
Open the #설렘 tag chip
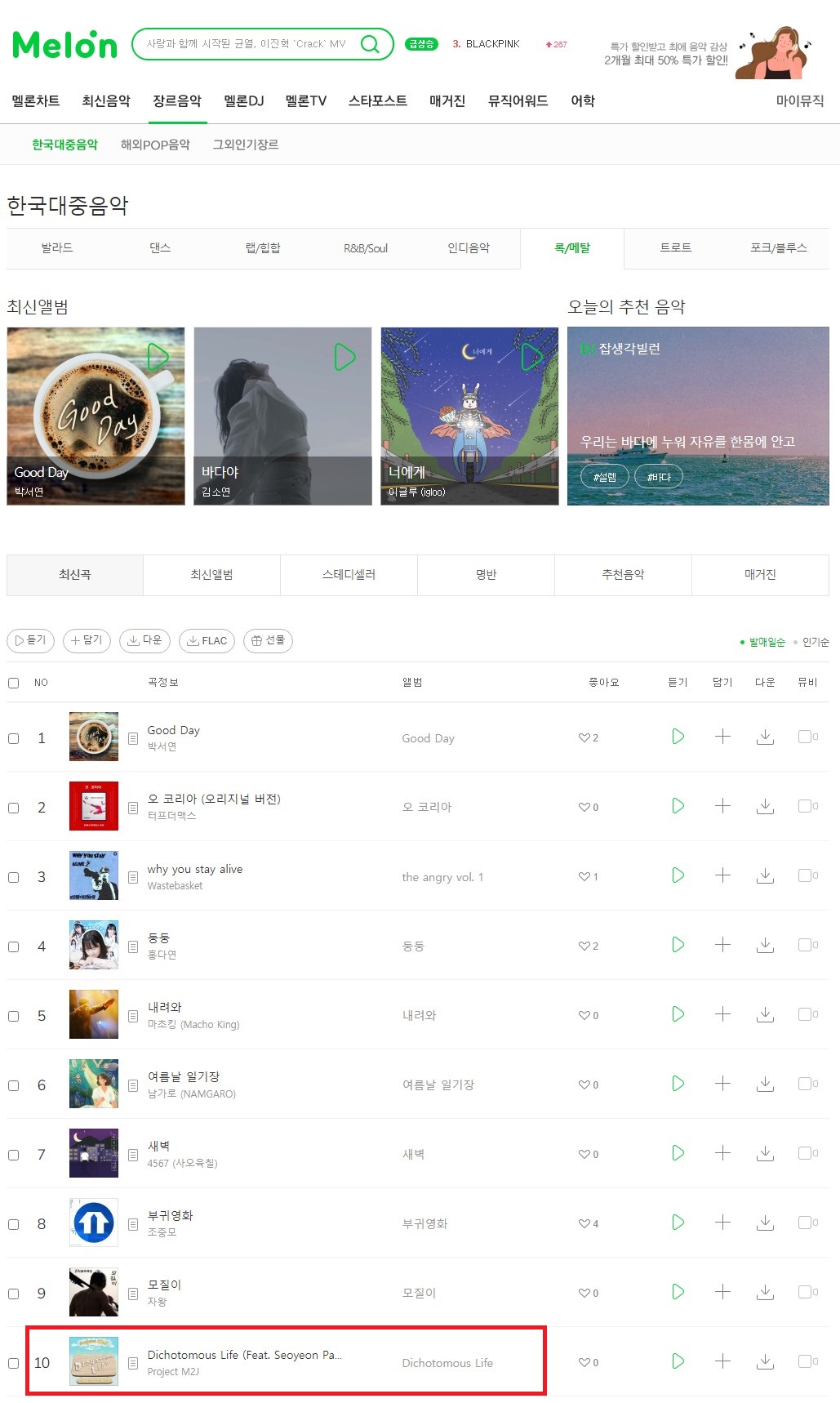[x=605, y=477]
